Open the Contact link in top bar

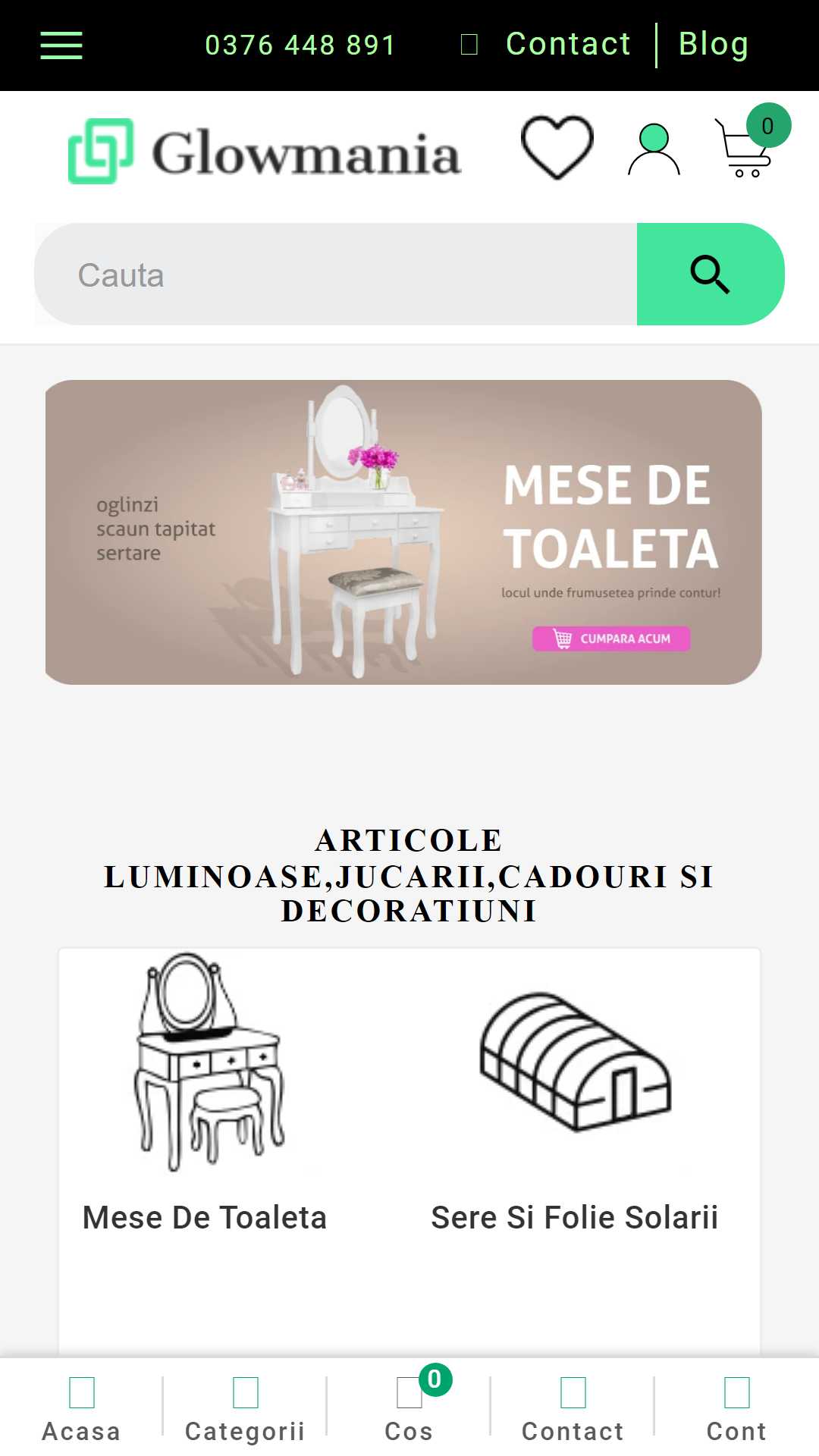click(568, 44)
